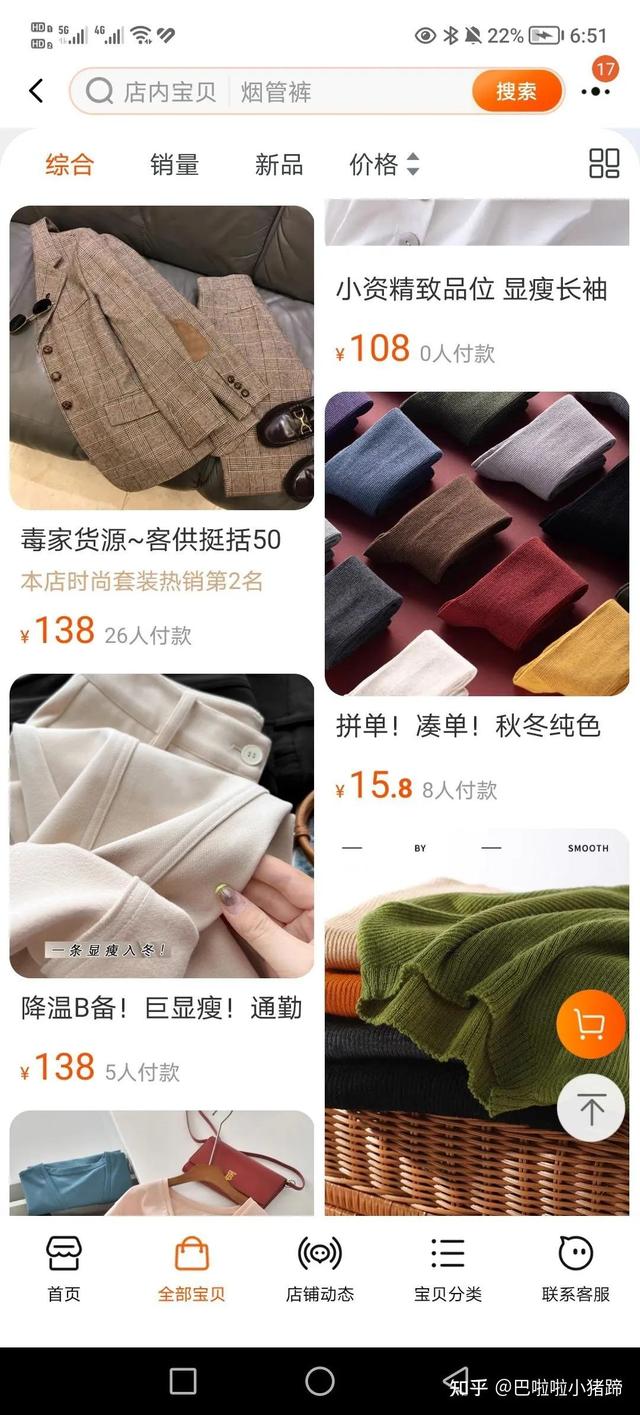Tap the orange 搜索 button
The height and width of the screenshot is (1415, 640).
516,92
